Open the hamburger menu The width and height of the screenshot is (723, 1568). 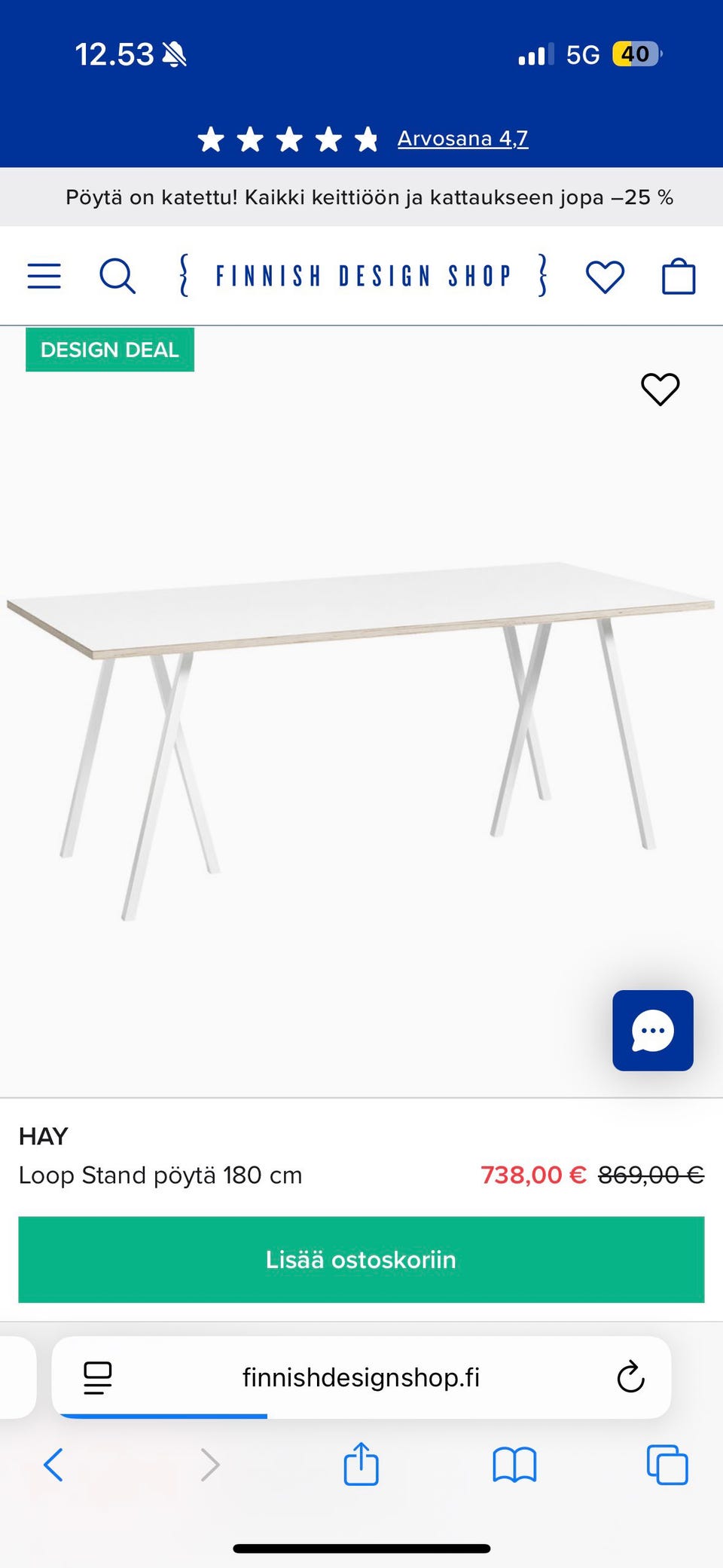coord(44,276)
